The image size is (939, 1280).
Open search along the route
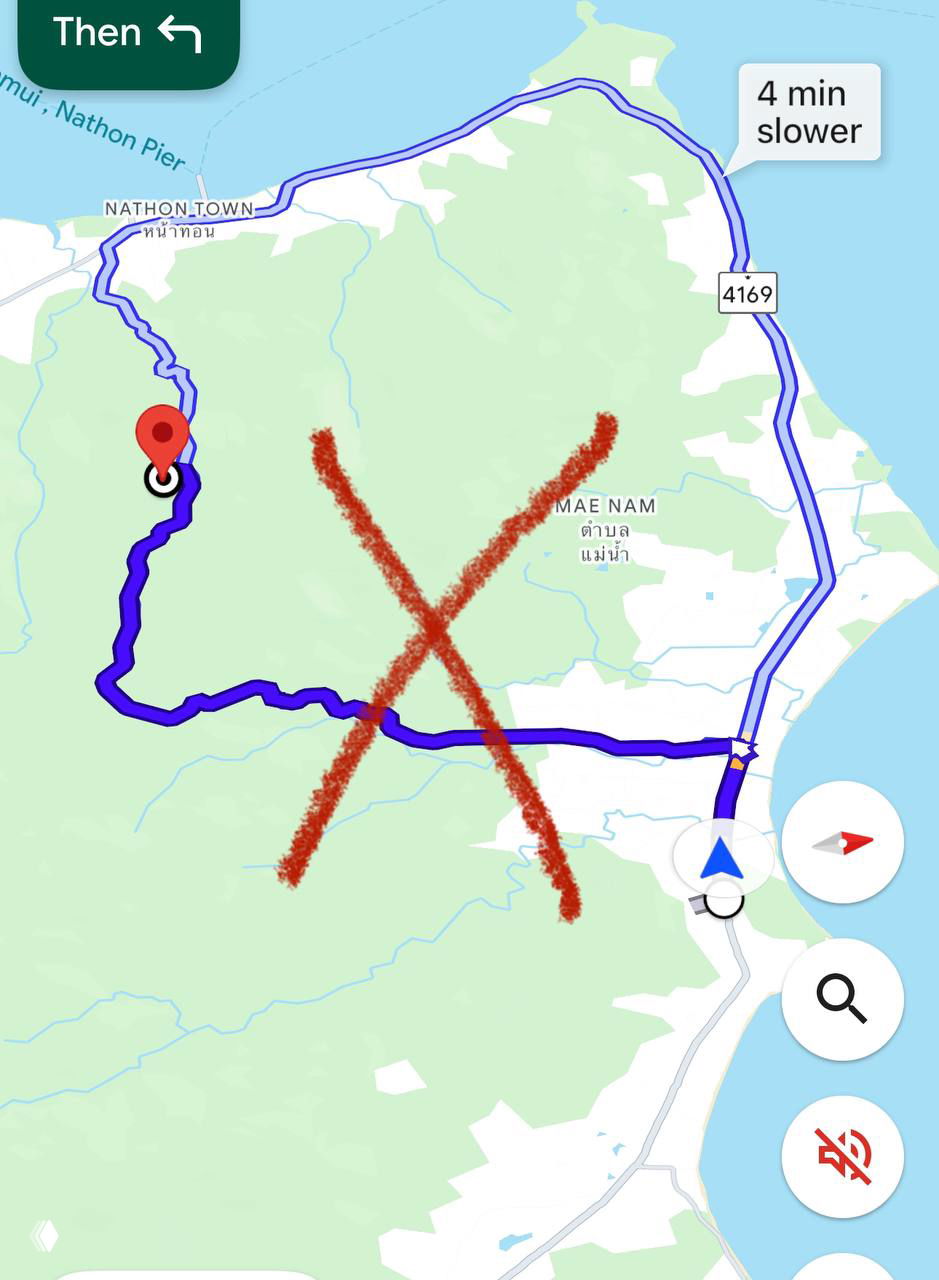(842, 998)
